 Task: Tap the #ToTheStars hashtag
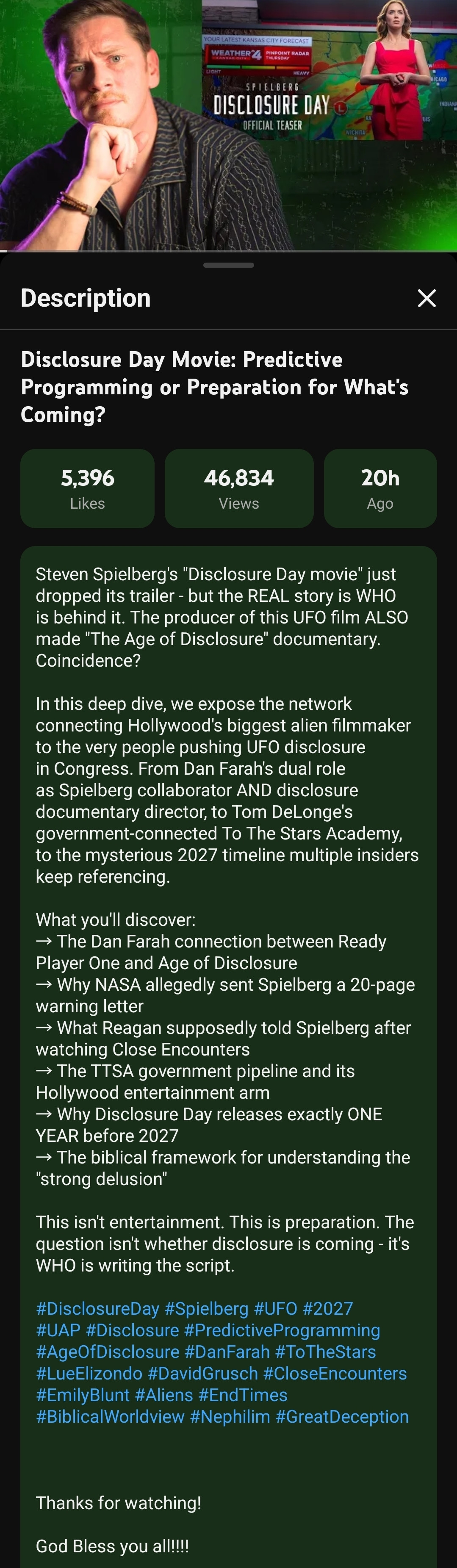point(325,1352)
